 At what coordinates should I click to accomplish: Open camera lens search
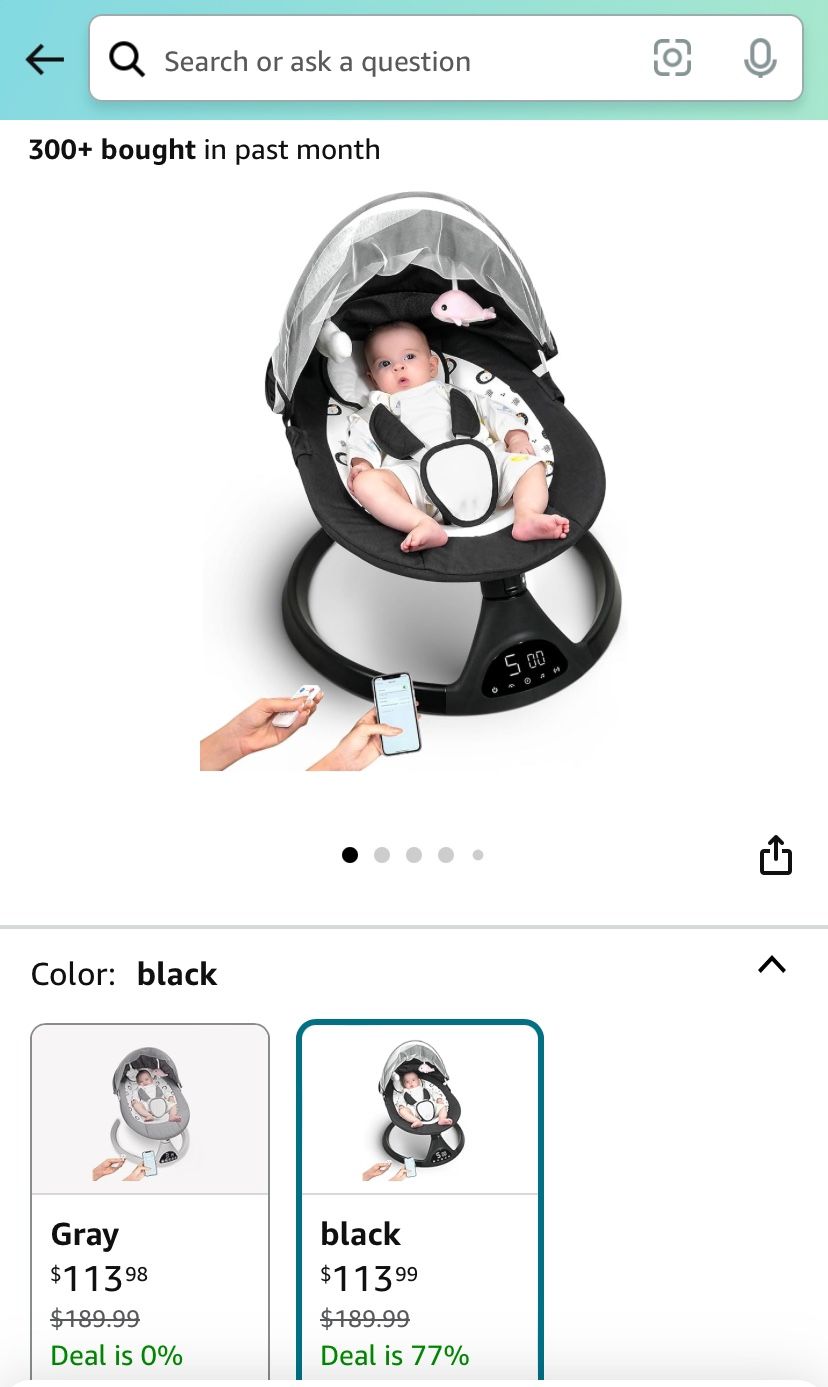(x=672, y=59)
